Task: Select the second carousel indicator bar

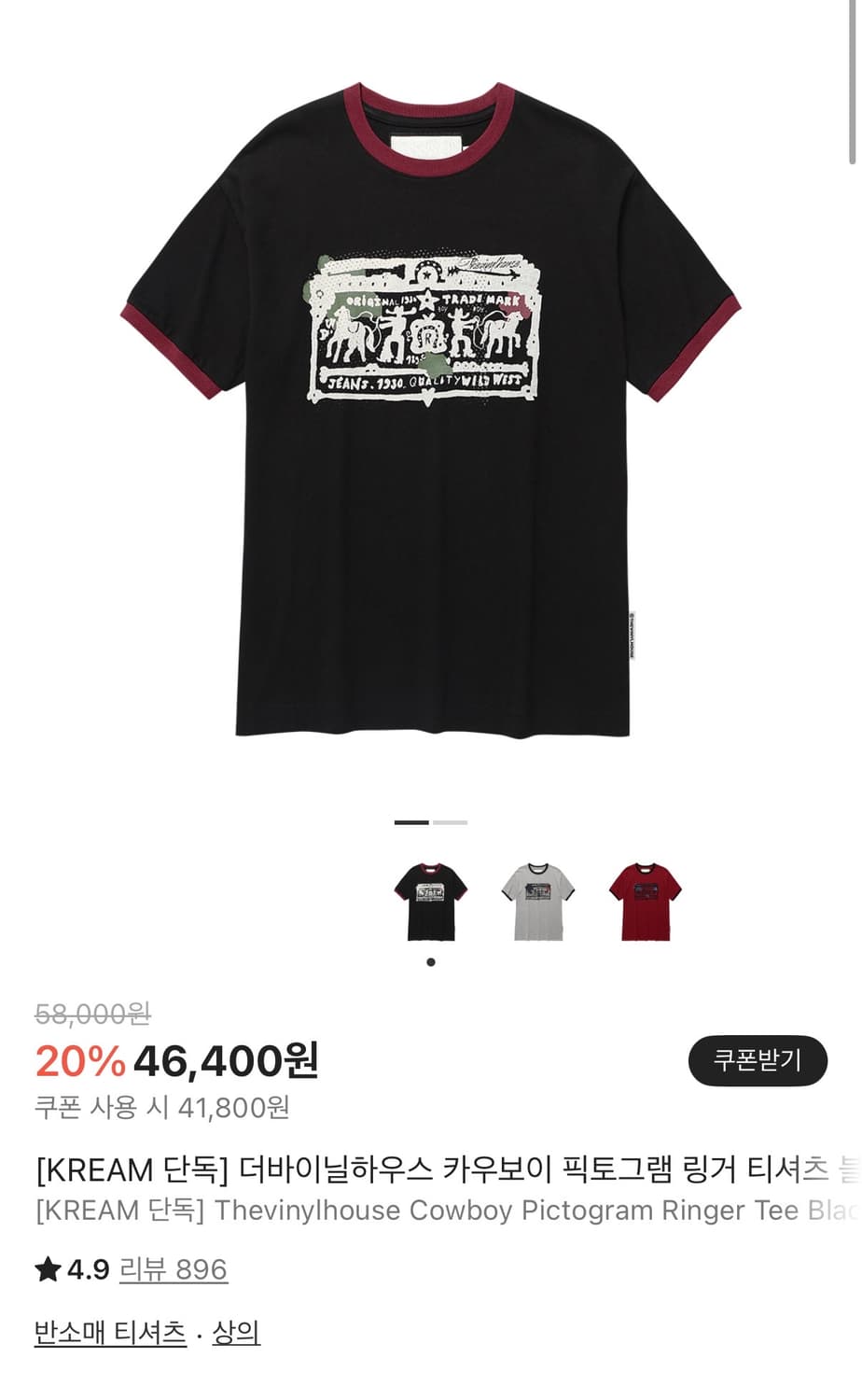Action: (x=449, y=822)
